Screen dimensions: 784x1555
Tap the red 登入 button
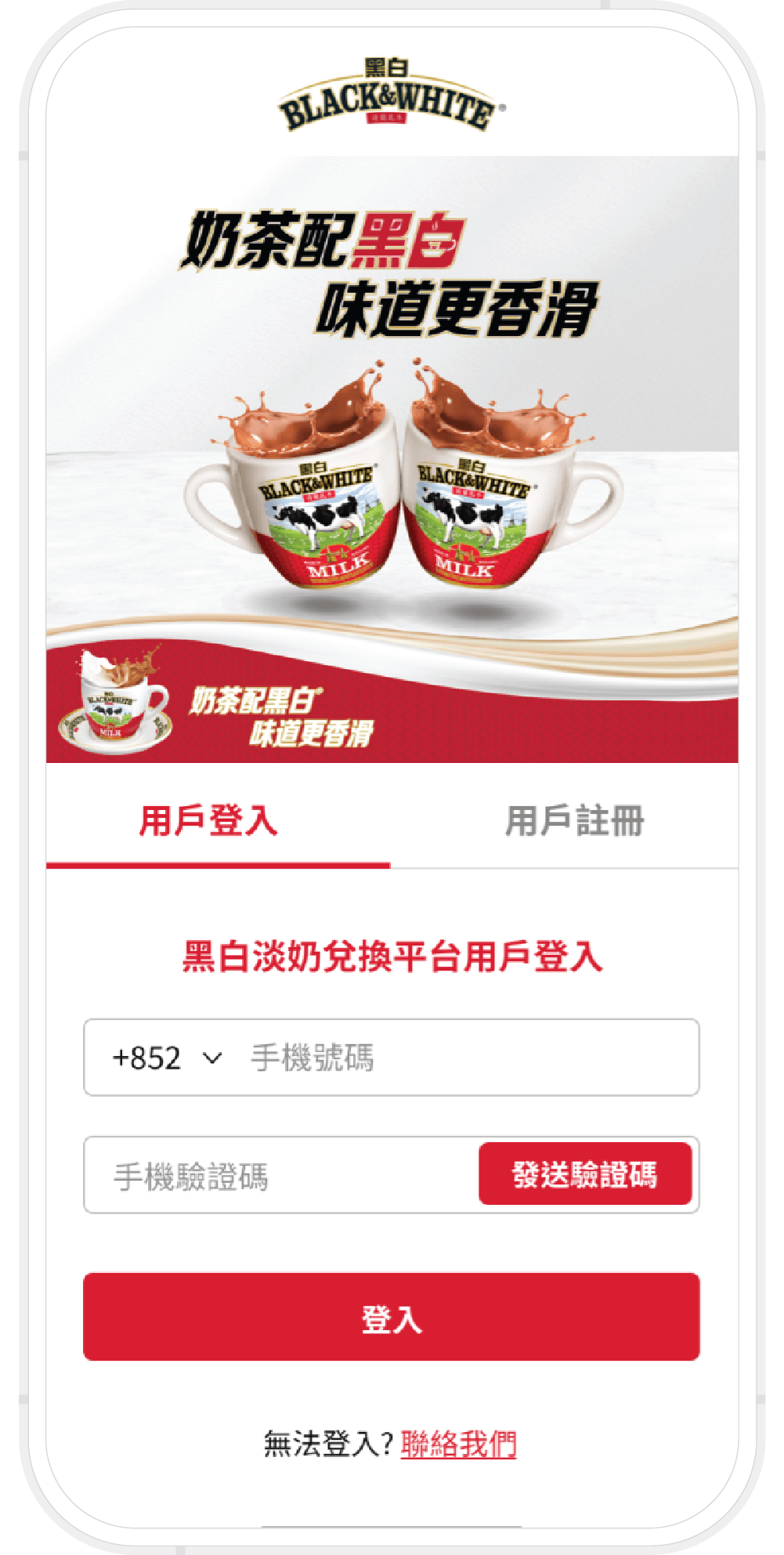click(x=391, y=1318)
